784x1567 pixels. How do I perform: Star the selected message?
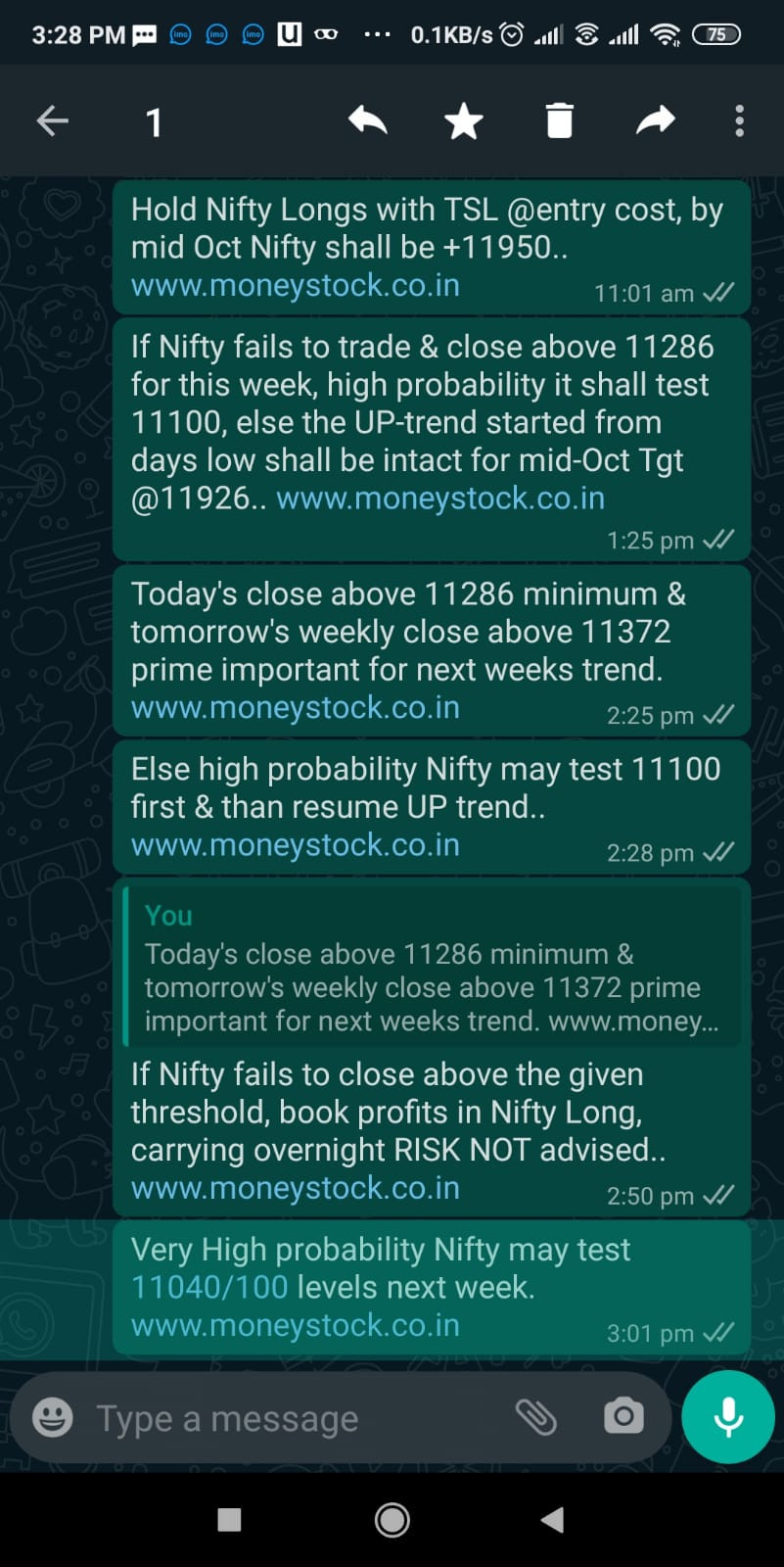pos(463,121)
